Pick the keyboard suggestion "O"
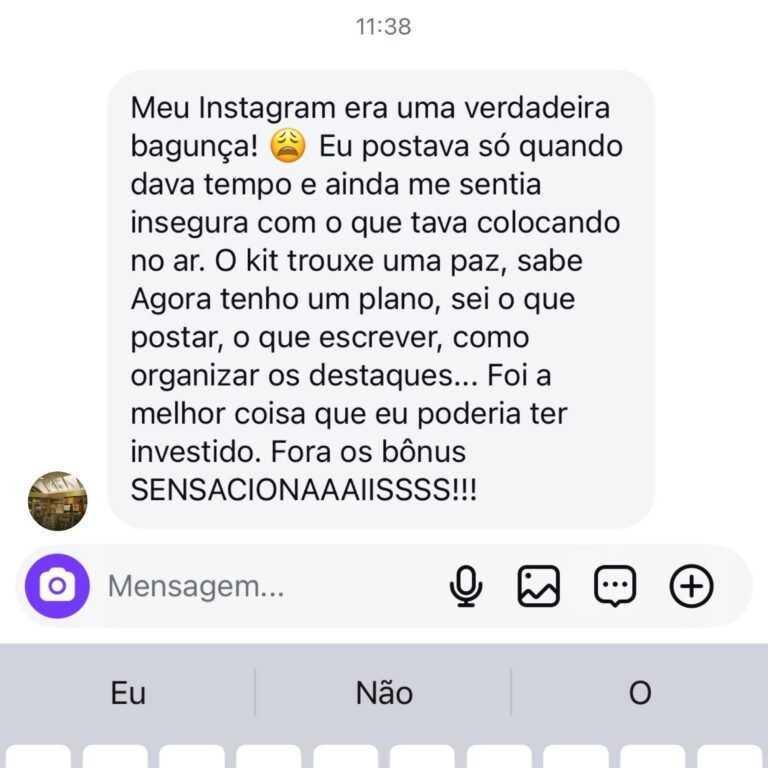Screen dimensions: 768x768 click(x=640, y=693)
